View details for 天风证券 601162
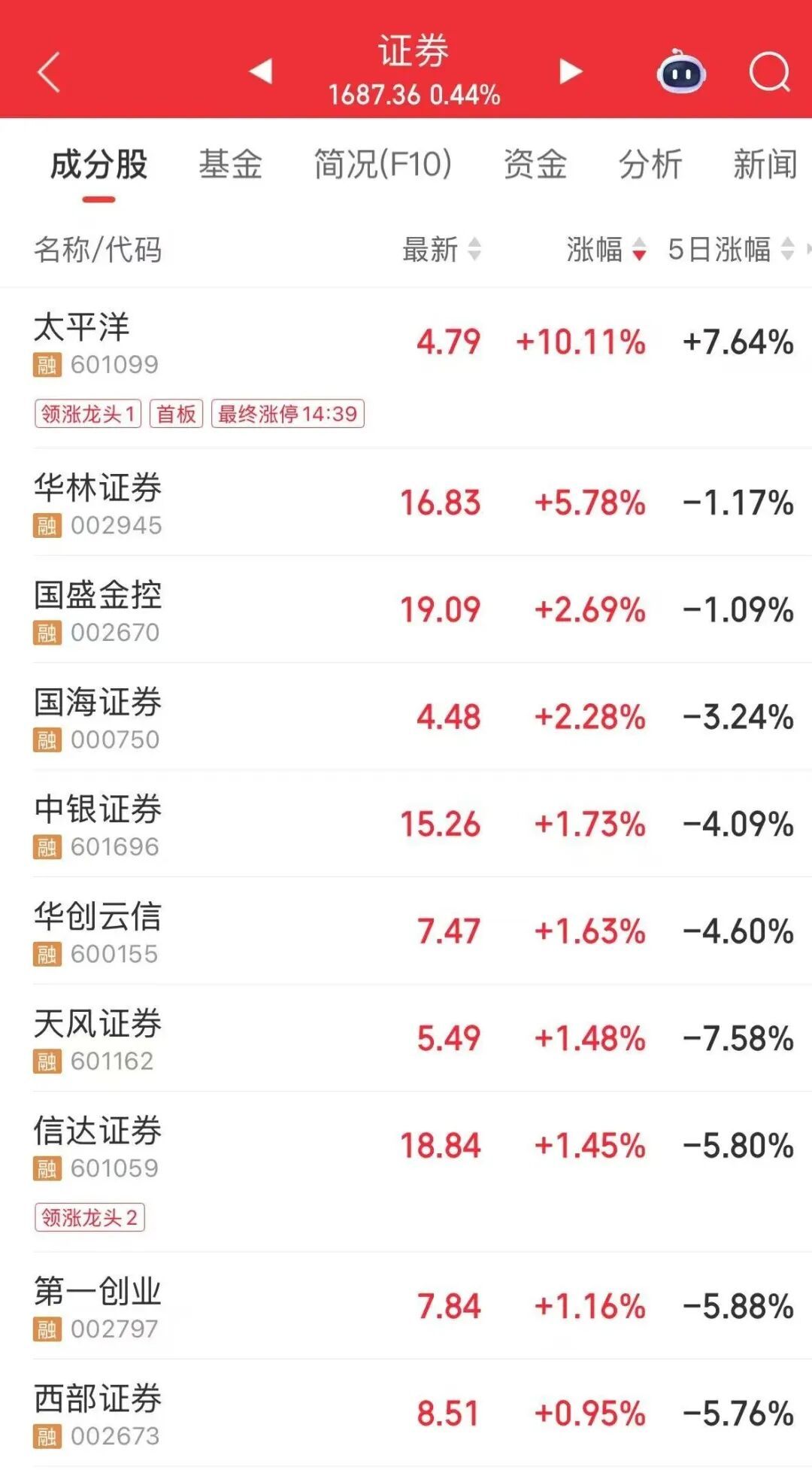 tap(406, 1038)
